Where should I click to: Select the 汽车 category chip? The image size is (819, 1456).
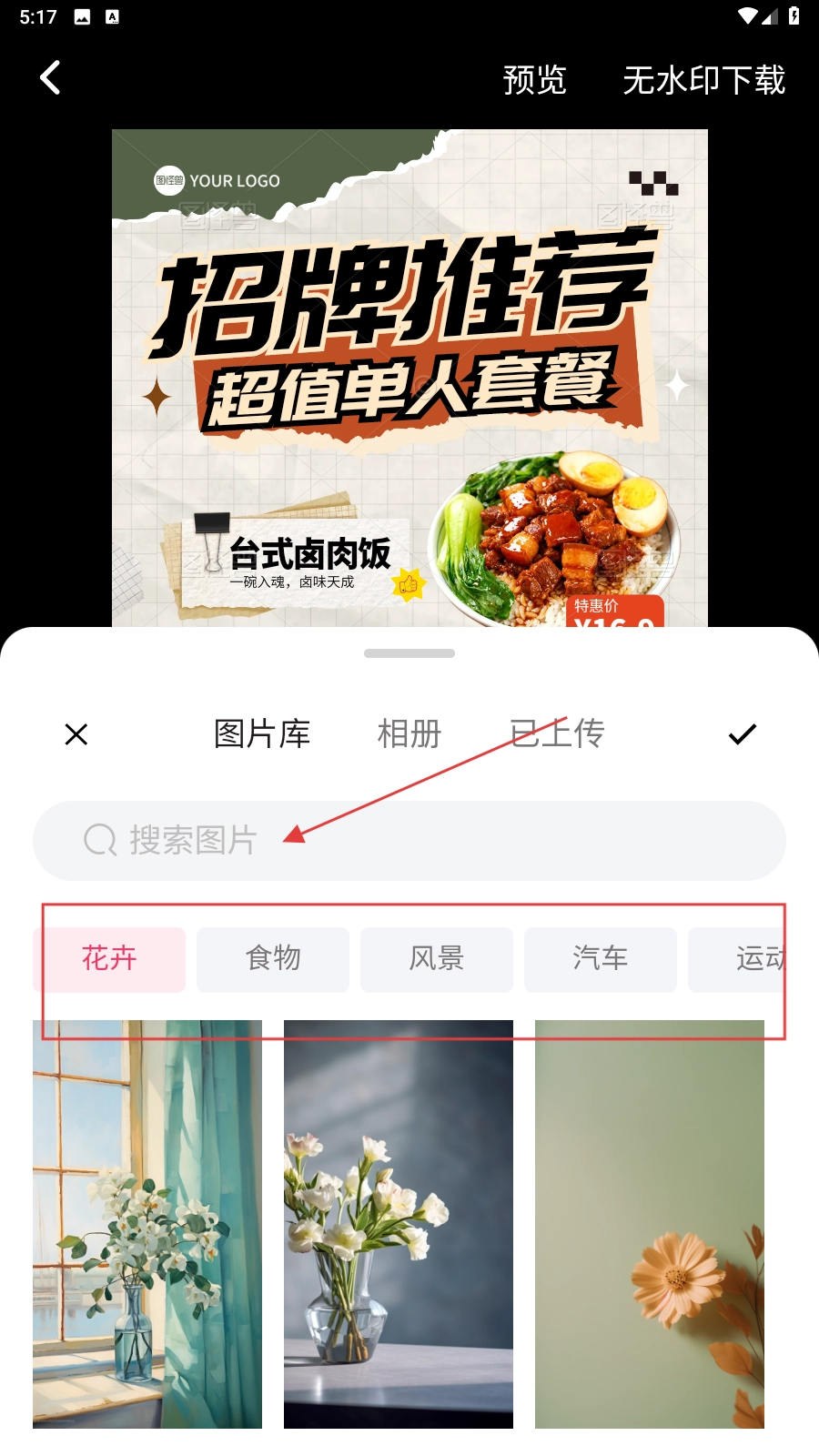tap(601, 959)
